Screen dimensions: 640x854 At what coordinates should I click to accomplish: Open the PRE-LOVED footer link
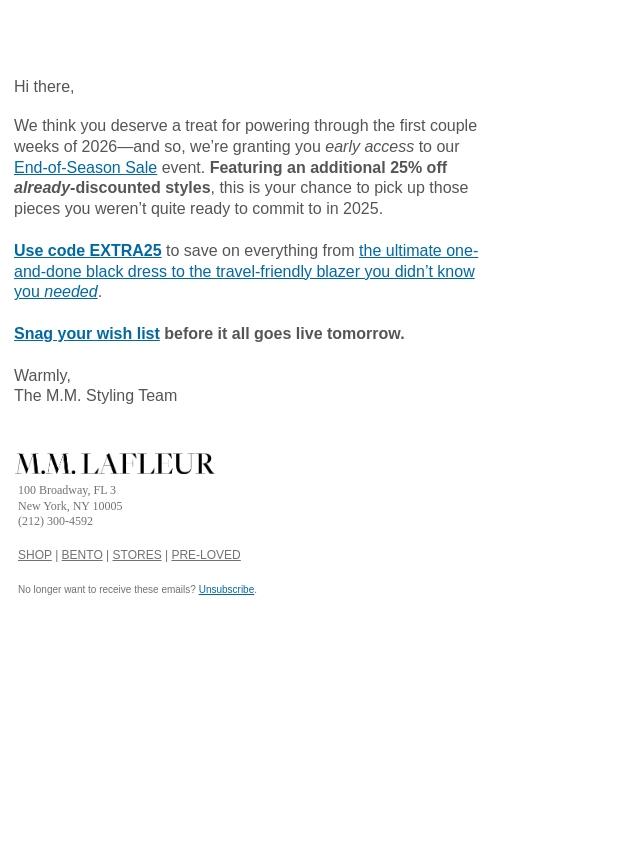[x=206, y=555]
